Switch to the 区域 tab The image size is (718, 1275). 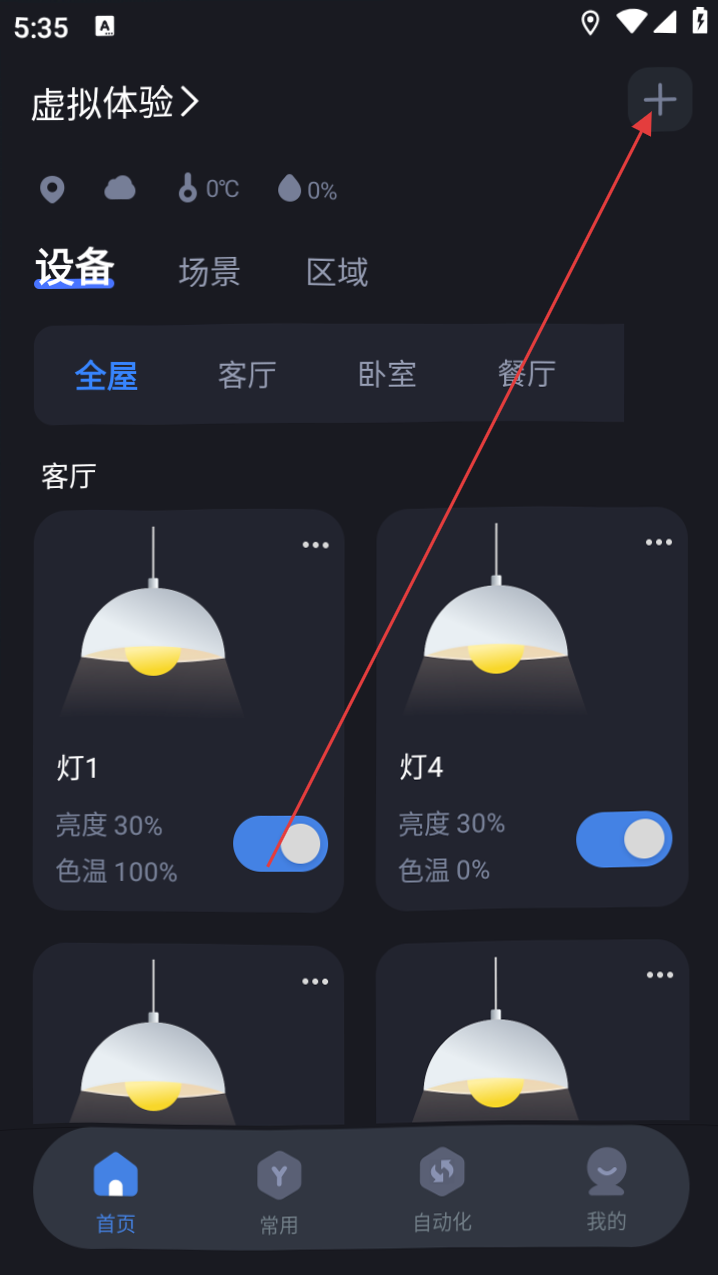coord(337,272)
